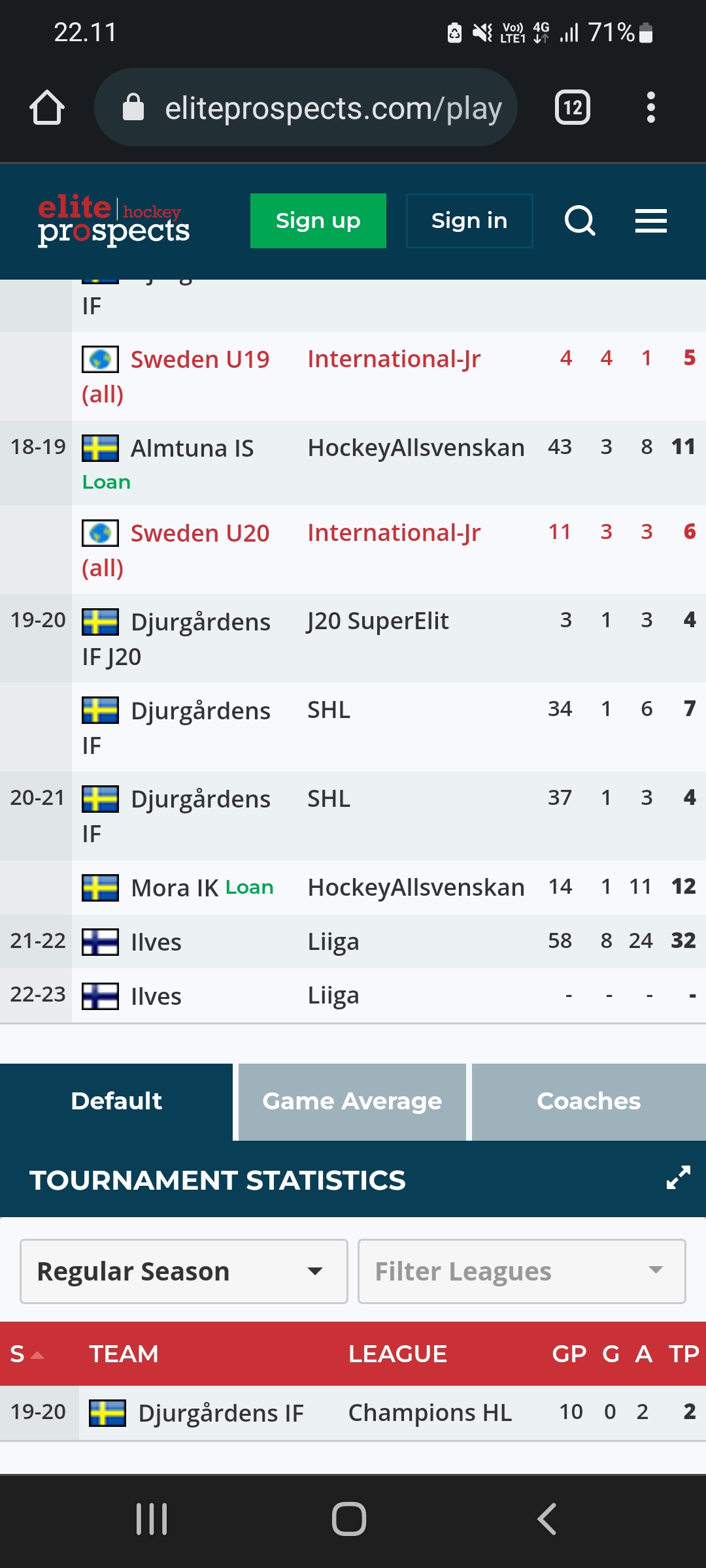Viewport: 706px width, 1568px height.
Task: Open the Sweden U20 team link
Action: [200, 533]
